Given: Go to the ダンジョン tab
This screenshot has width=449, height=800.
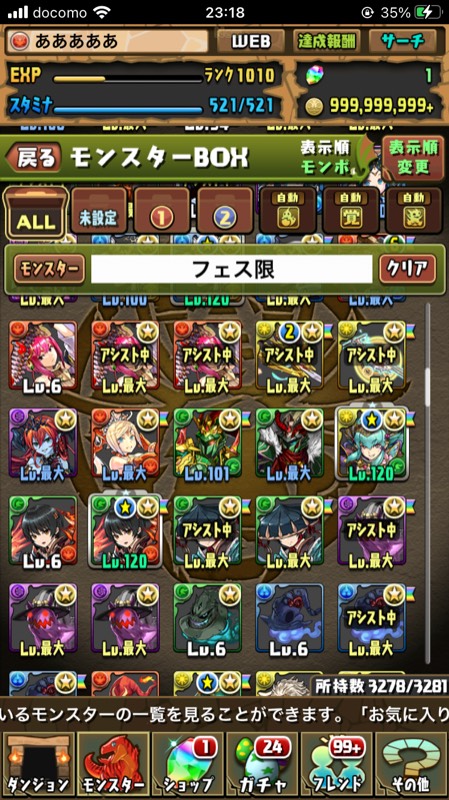Looking at the screenshot, I should pos(39,765).
